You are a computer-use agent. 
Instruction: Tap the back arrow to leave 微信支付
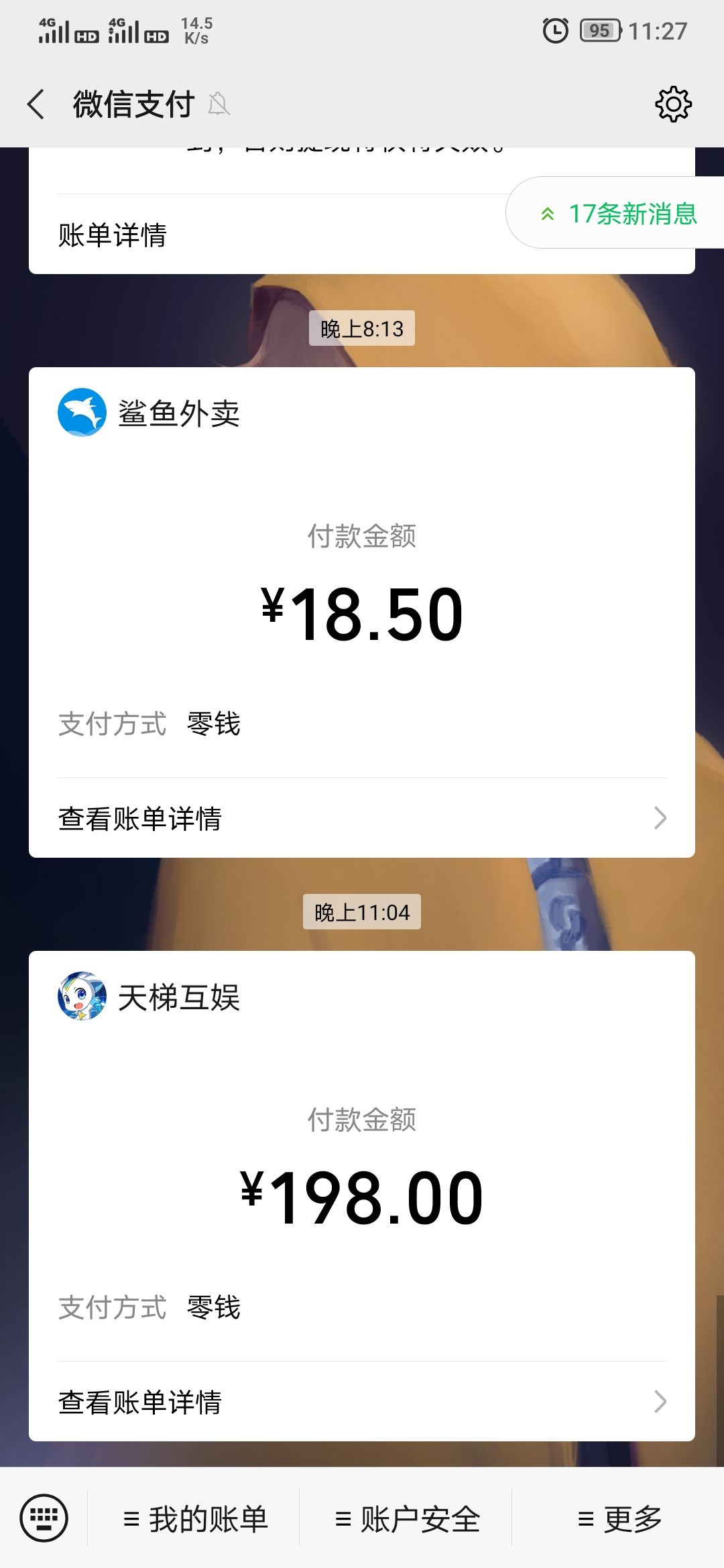click(x=35, y=105)
